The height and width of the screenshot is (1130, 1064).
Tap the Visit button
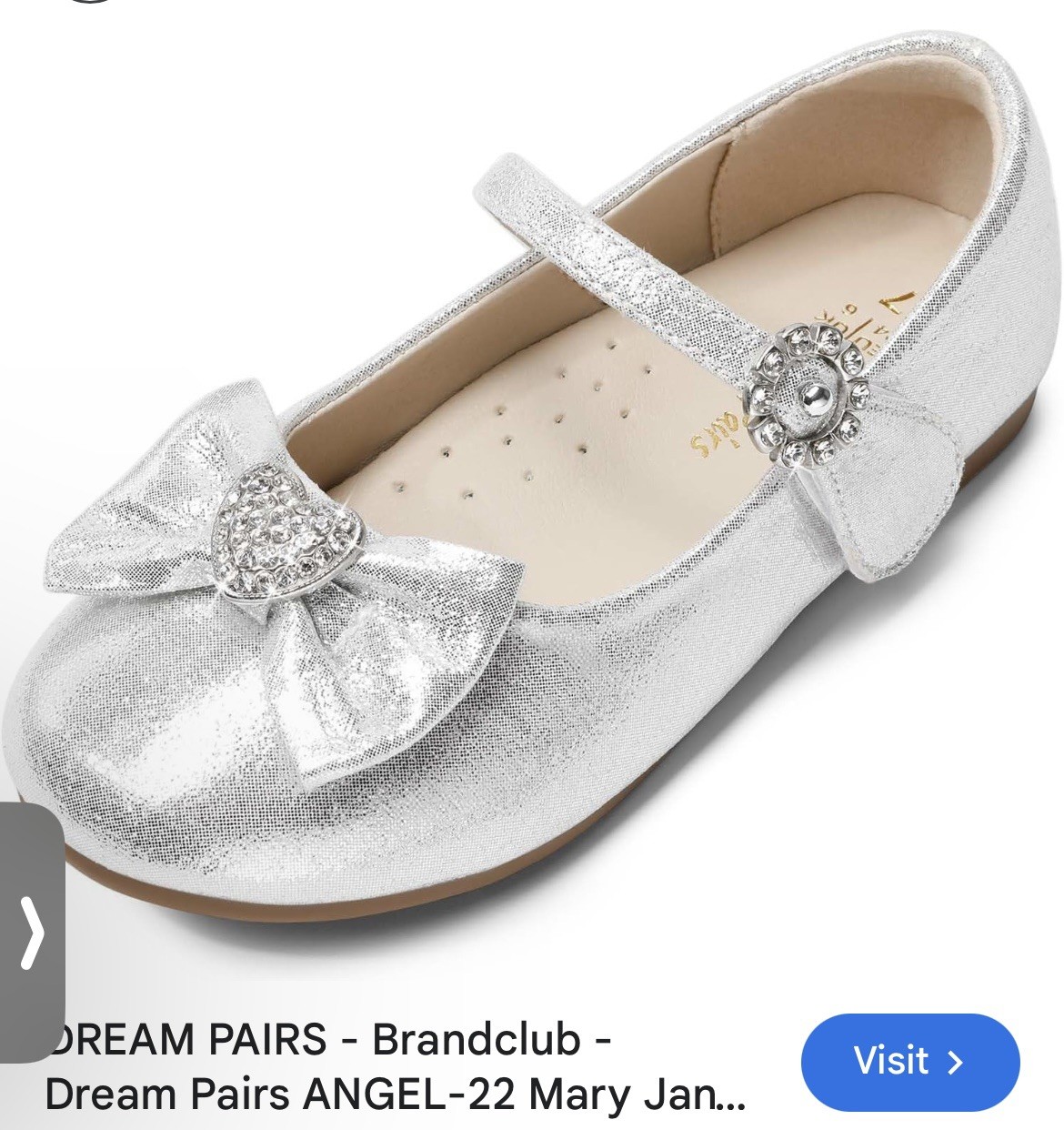pyautogui.click(x=909, y=1061)
